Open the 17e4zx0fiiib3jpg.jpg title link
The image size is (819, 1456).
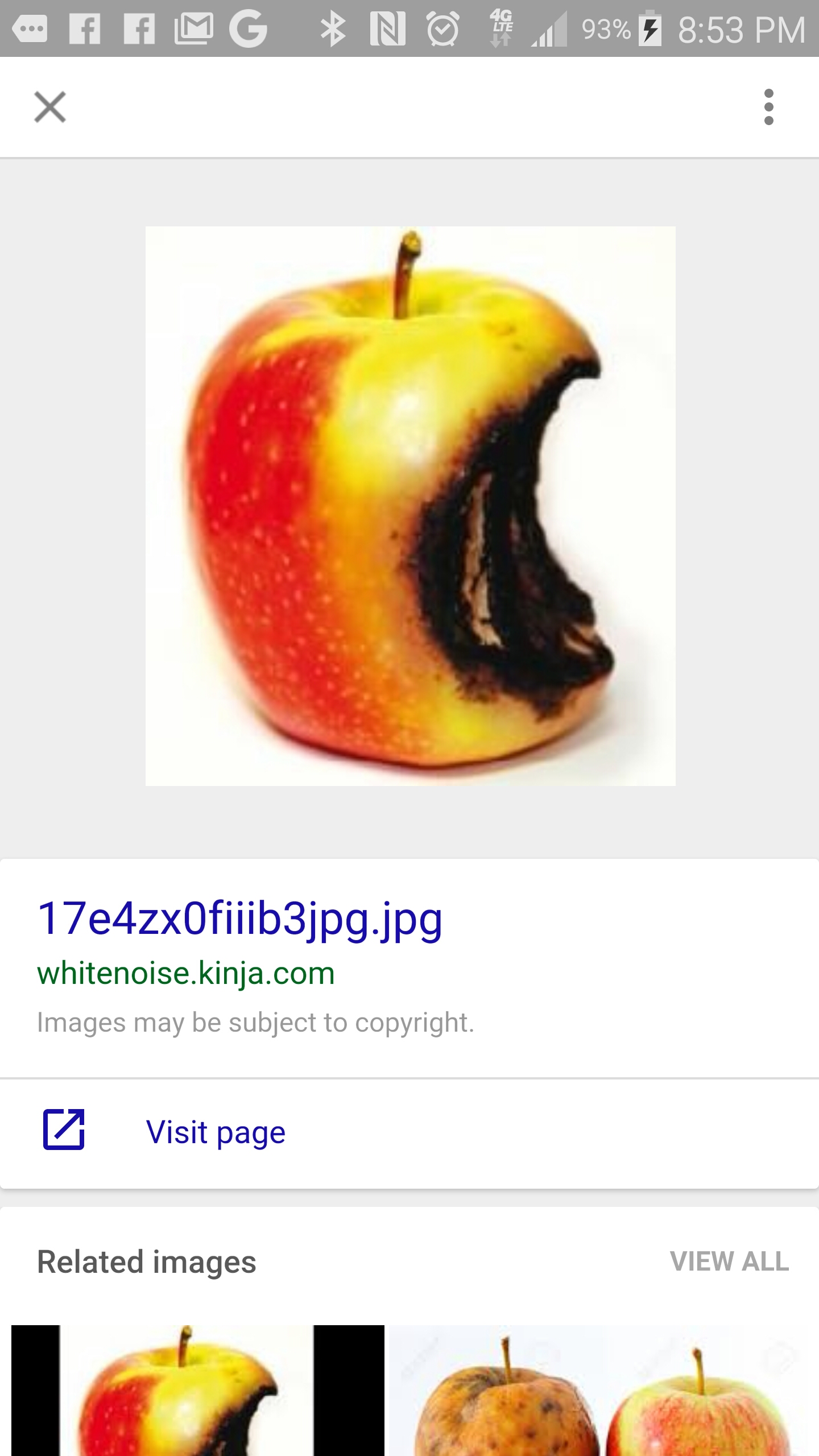239,918
